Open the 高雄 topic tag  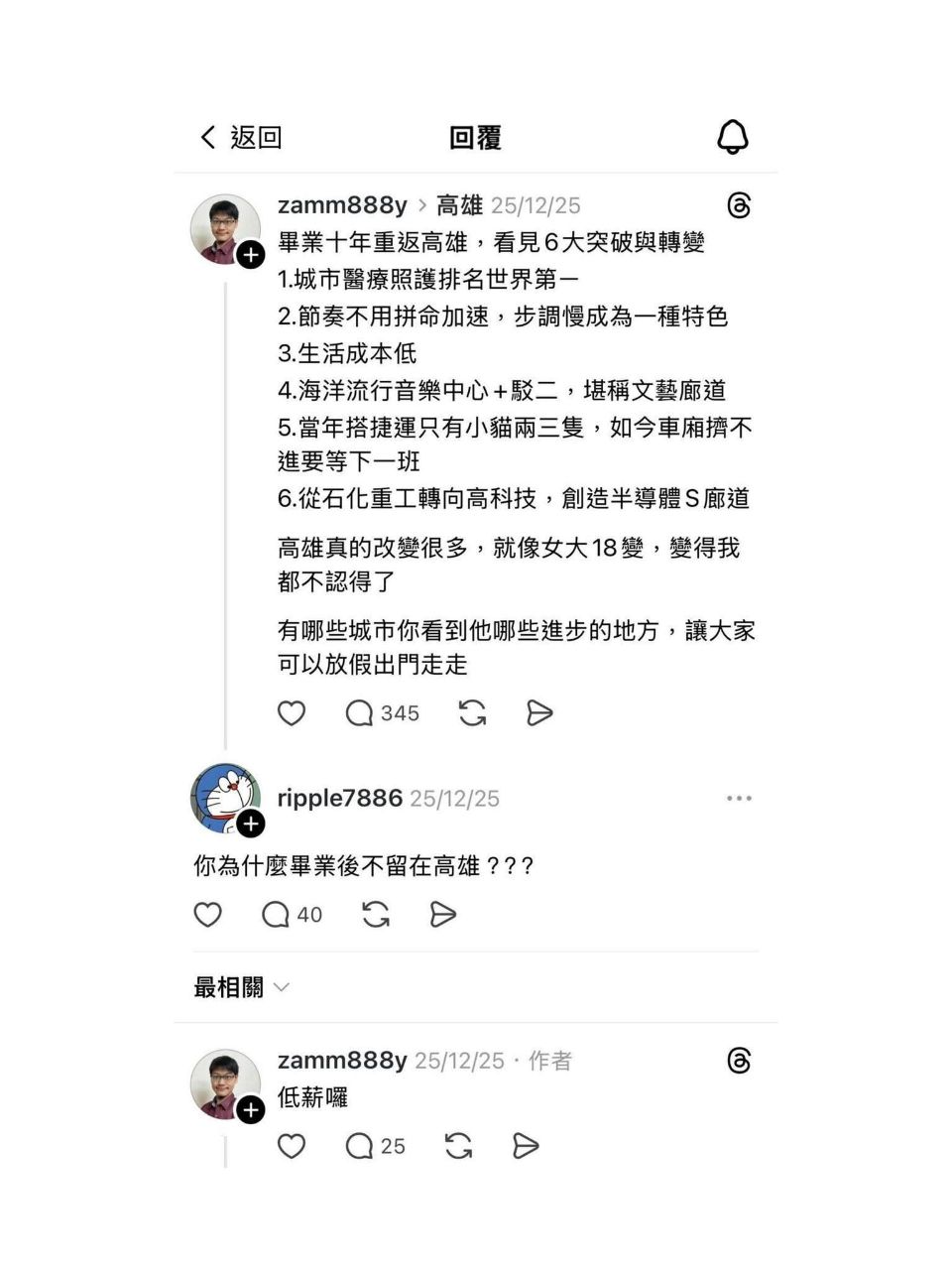click(x=459, y=205)
